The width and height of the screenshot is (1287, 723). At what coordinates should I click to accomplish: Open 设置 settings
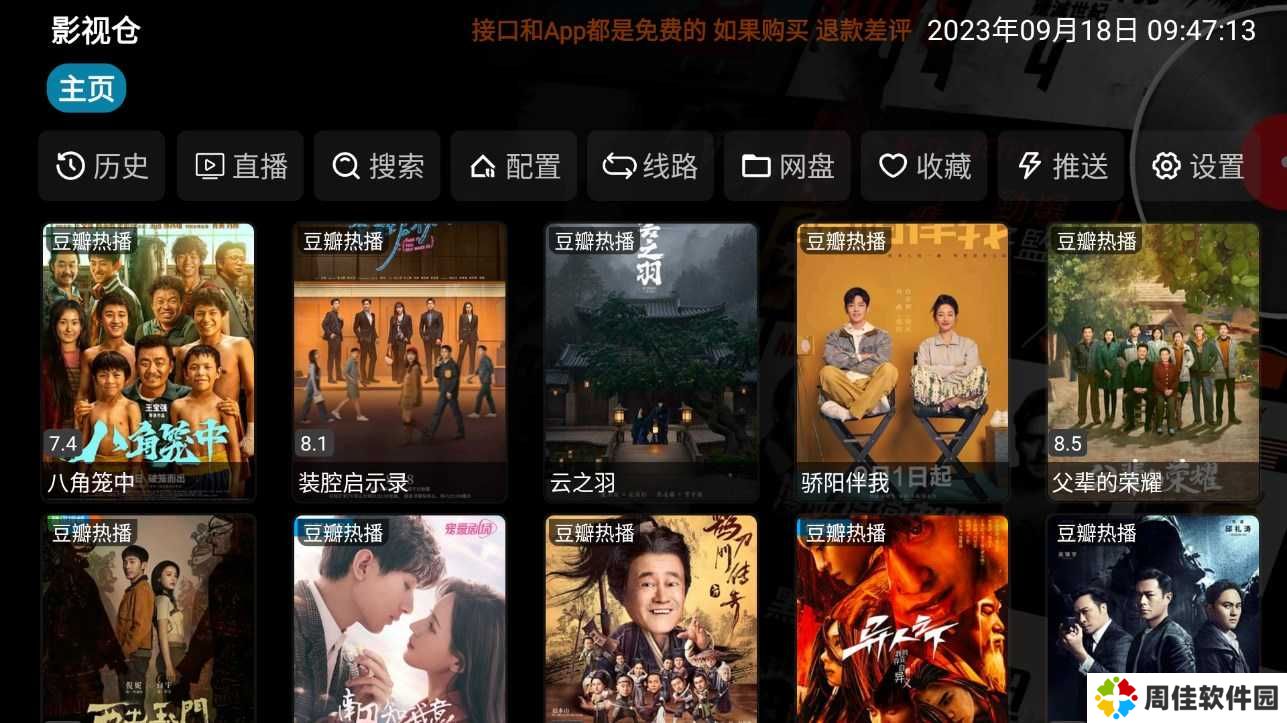pyautogui.click(x=1198, y=166)
